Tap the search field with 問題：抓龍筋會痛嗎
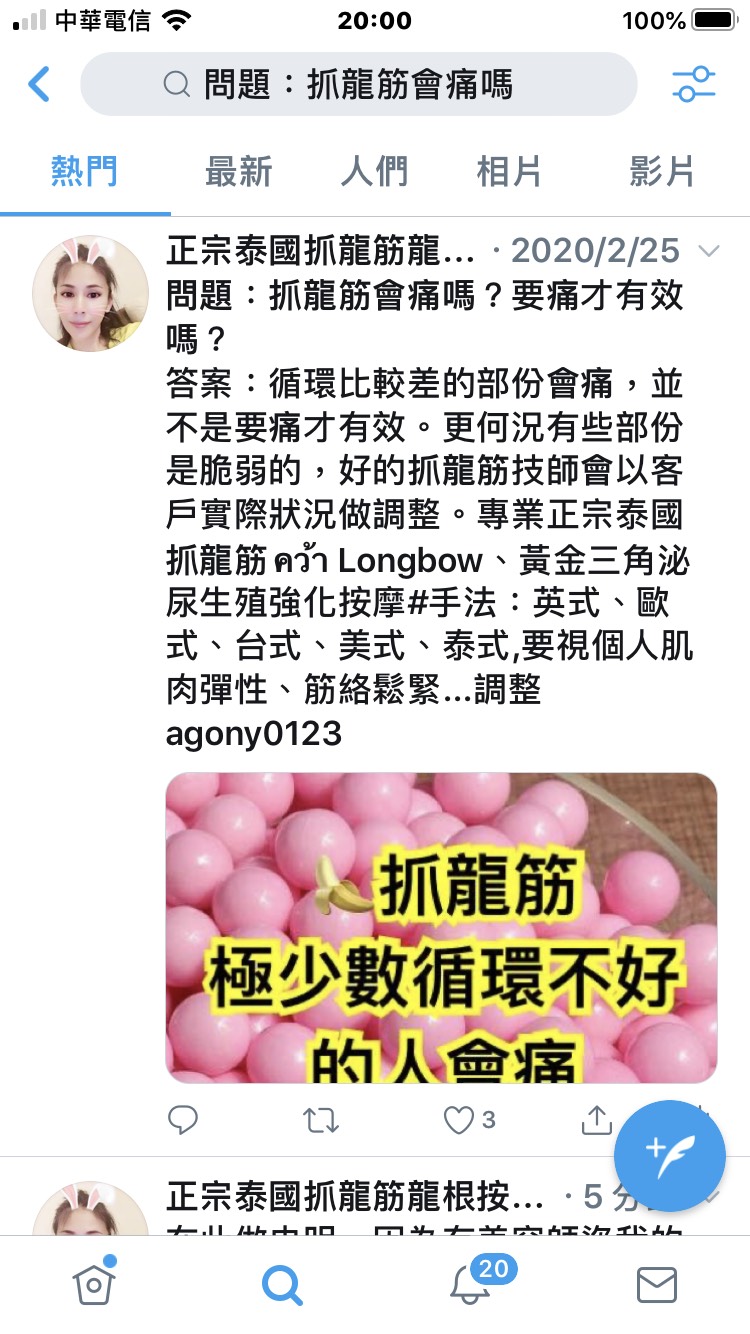 pos(358,85)
